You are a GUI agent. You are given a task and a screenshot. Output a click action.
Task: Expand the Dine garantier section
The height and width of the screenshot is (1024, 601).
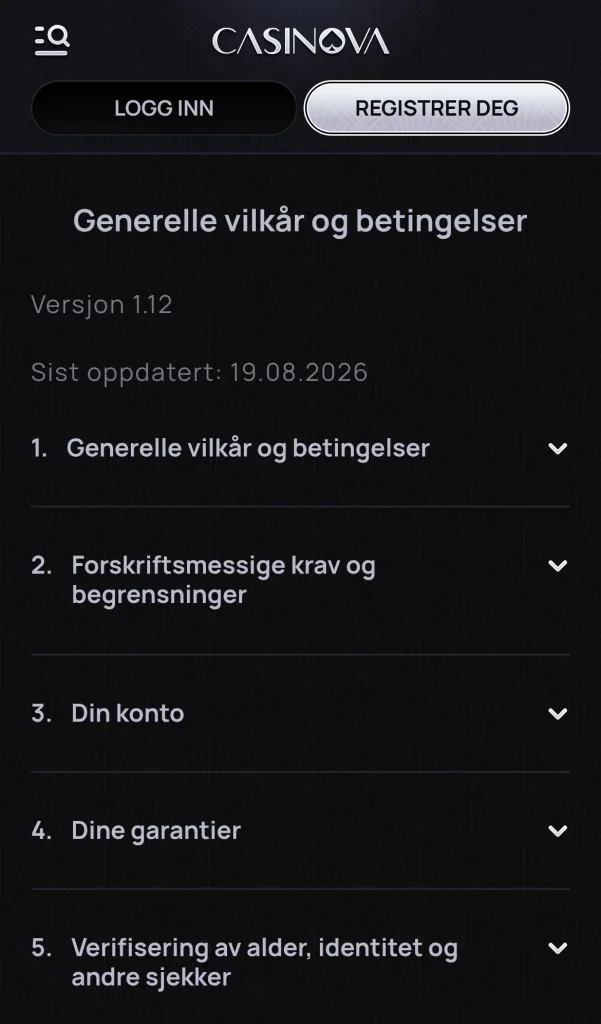point(300,831)
